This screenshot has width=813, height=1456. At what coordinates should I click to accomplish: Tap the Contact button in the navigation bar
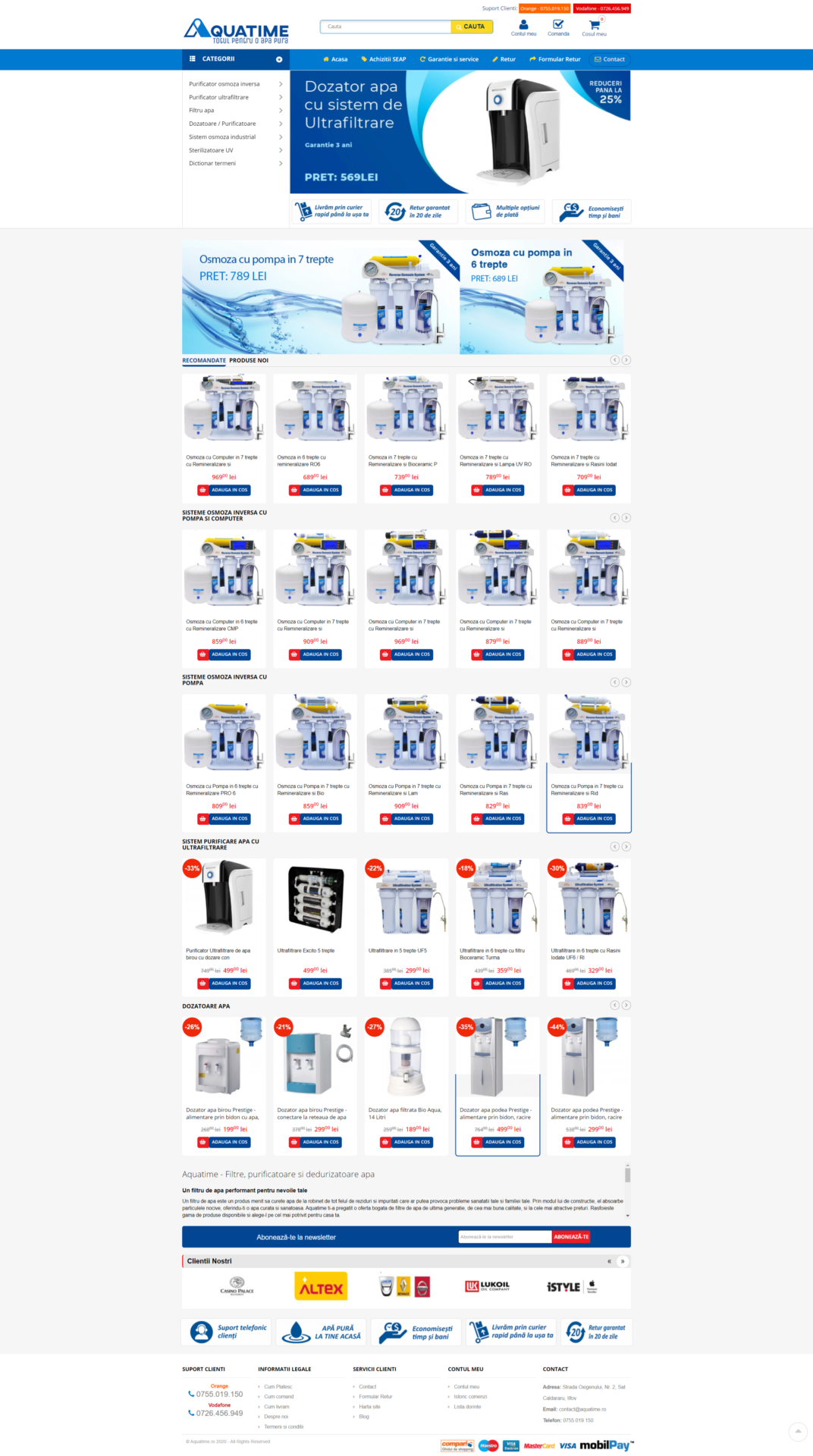click(x=610, y=59)
